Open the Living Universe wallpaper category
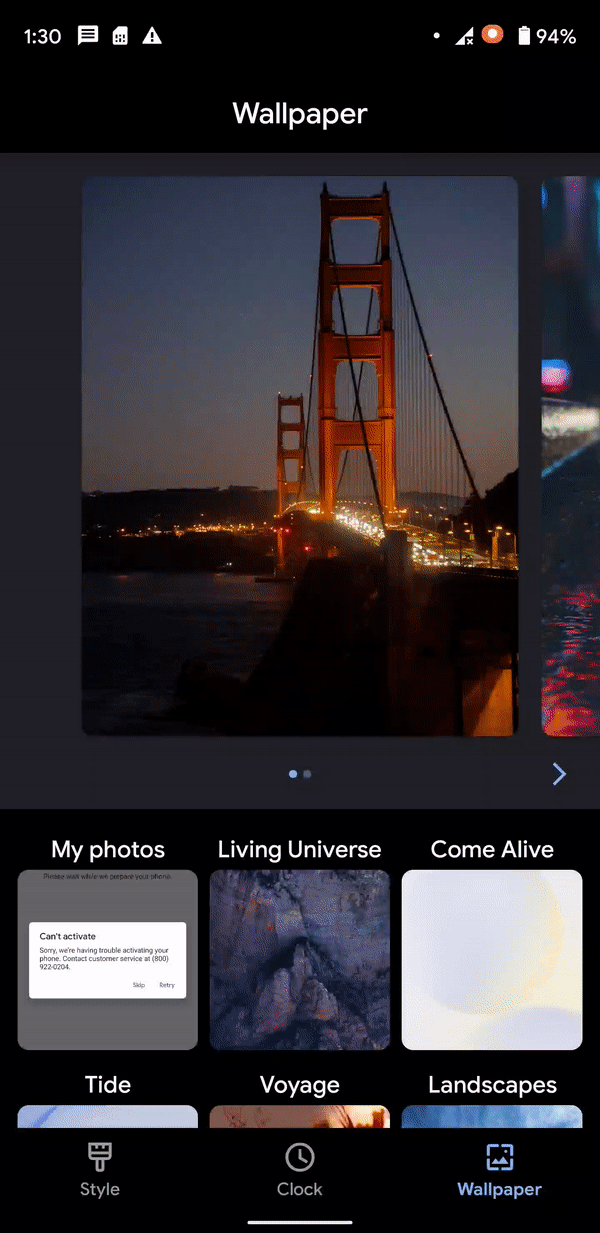 point(299,959)
